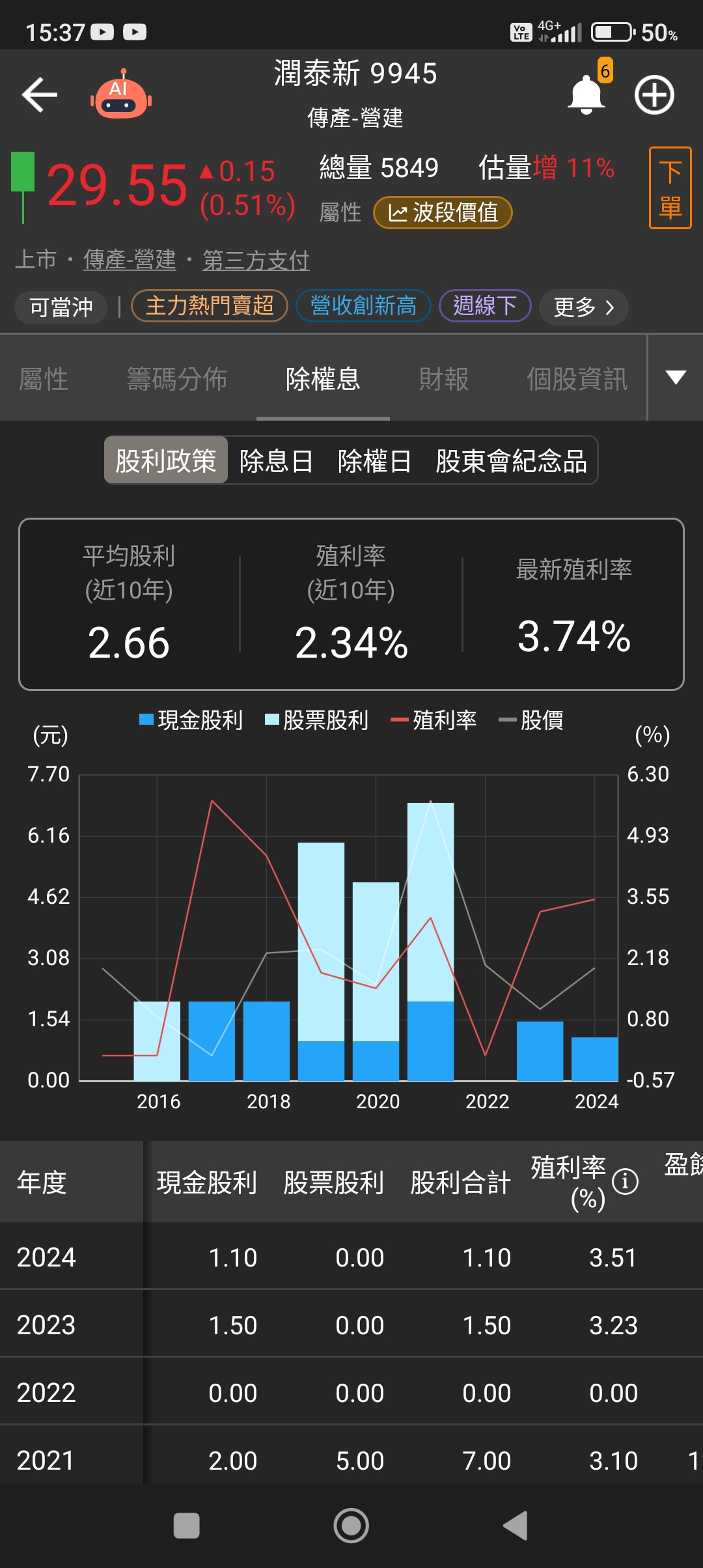This screenshot has width=703, height=1568.
Task: Open the 波段價值 attribute chip
Action: click(x=443, y=213)
